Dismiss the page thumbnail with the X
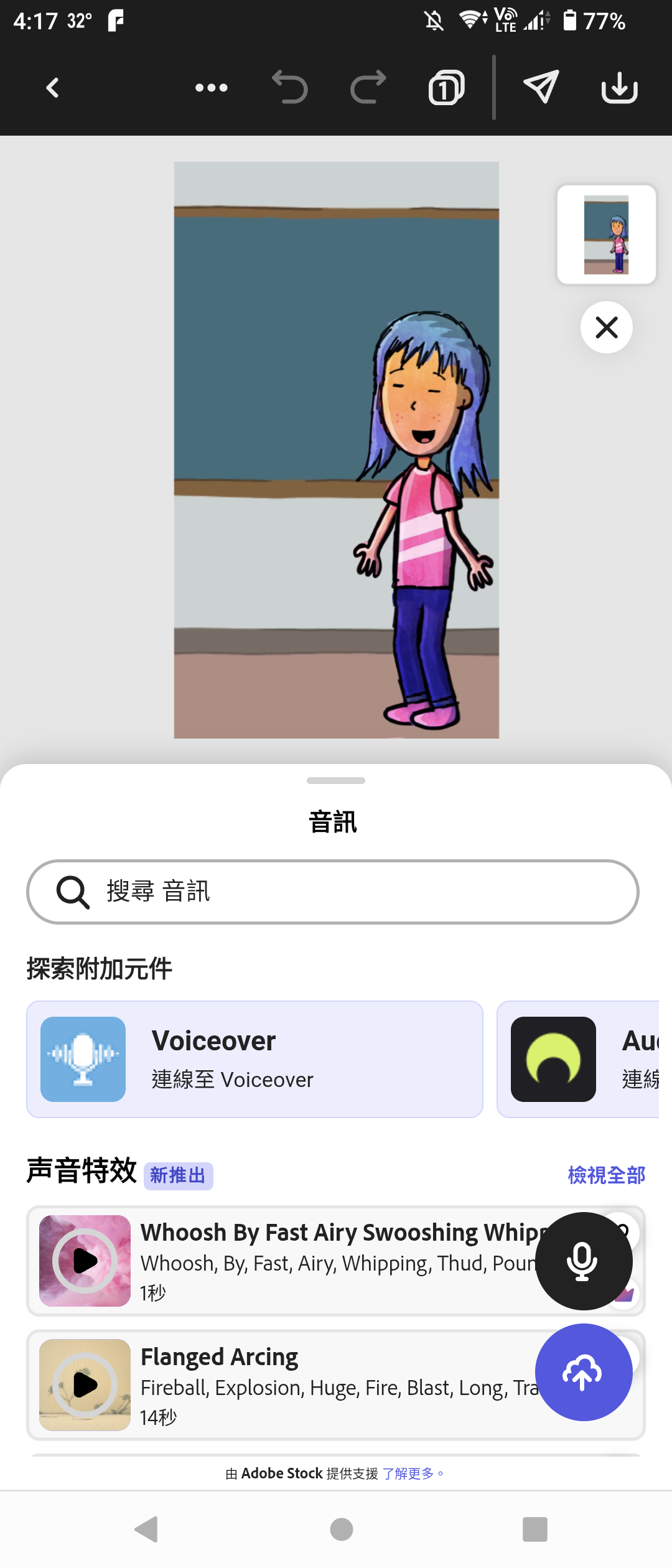Screen dimensions: 672x1568 (606, 327)
